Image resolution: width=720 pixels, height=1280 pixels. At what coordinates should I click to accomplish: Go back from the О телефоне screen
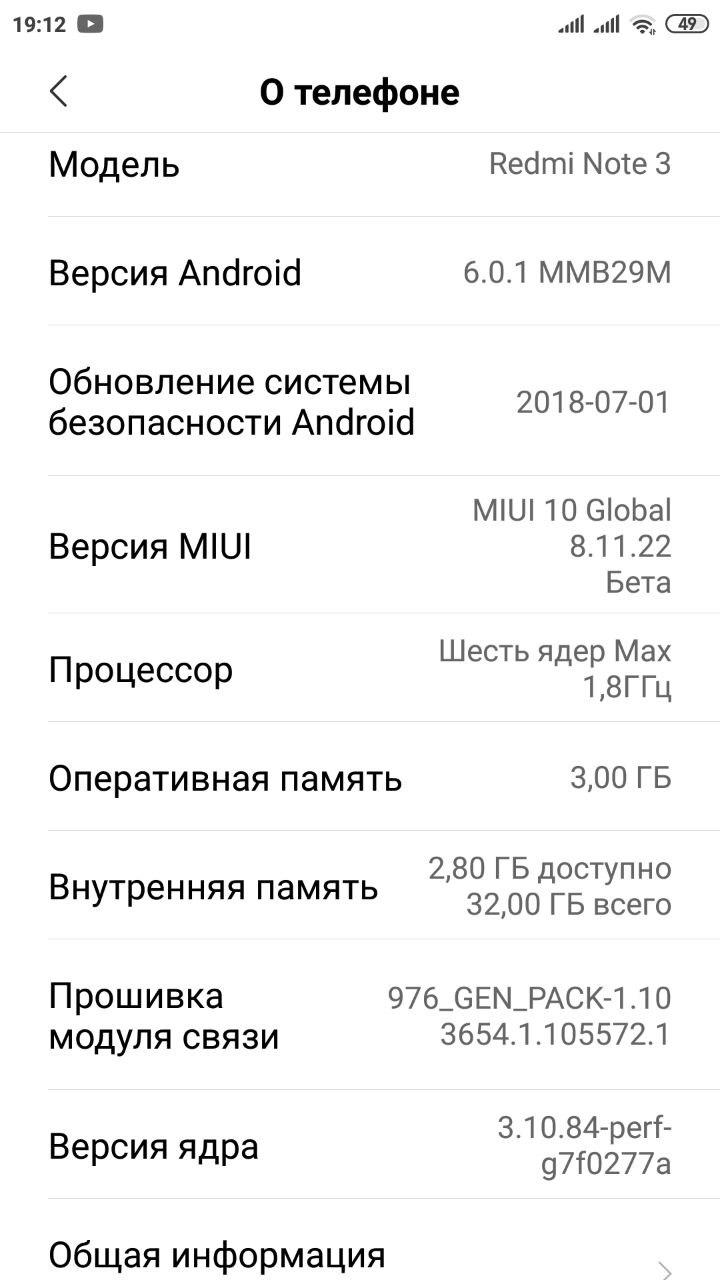(x=59, y=91)
